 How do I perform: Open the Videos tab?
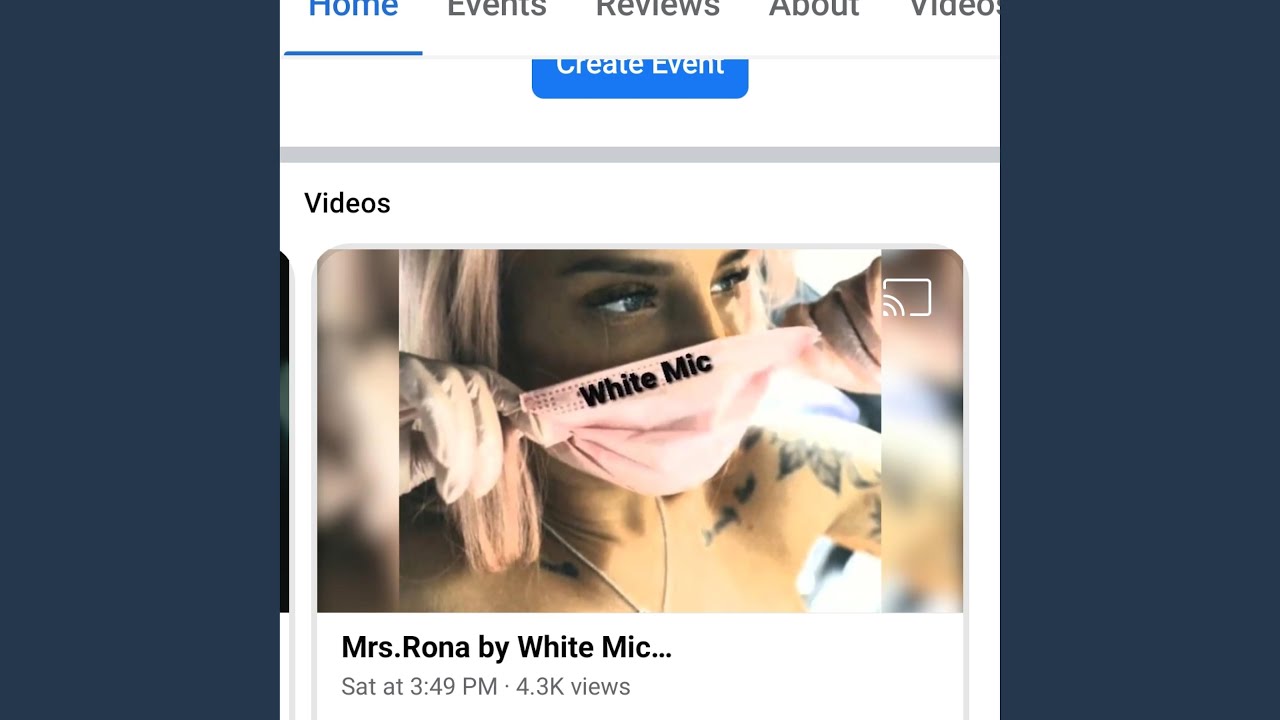(953, 10)
